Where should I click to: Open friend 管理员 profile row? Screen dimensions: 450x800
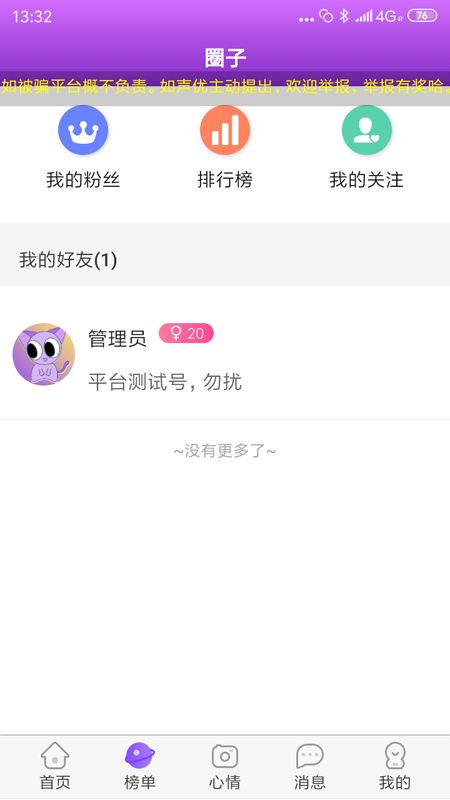pyautogui.click(x=225, y=354)
